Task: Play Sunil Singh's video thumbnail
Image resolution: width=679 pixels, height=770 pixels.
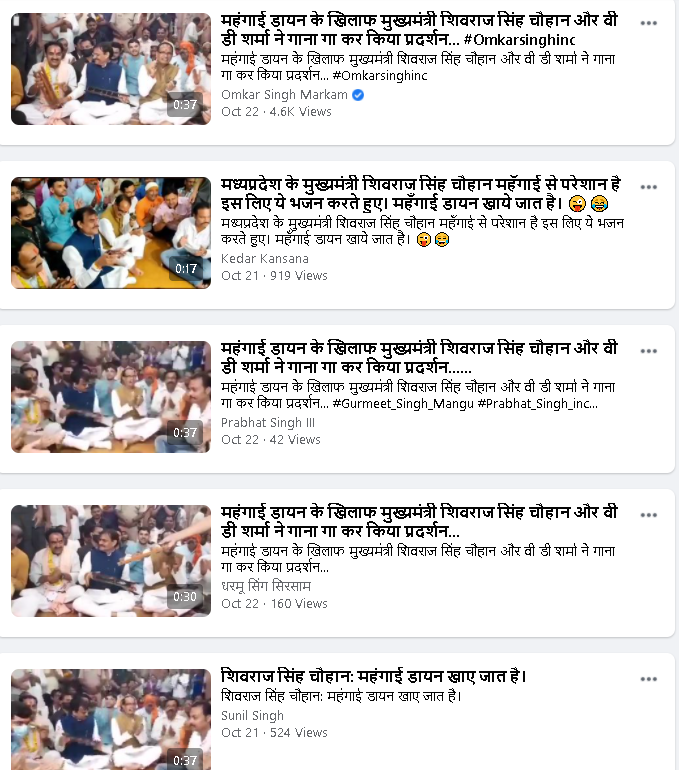Action: pos(110,718)
